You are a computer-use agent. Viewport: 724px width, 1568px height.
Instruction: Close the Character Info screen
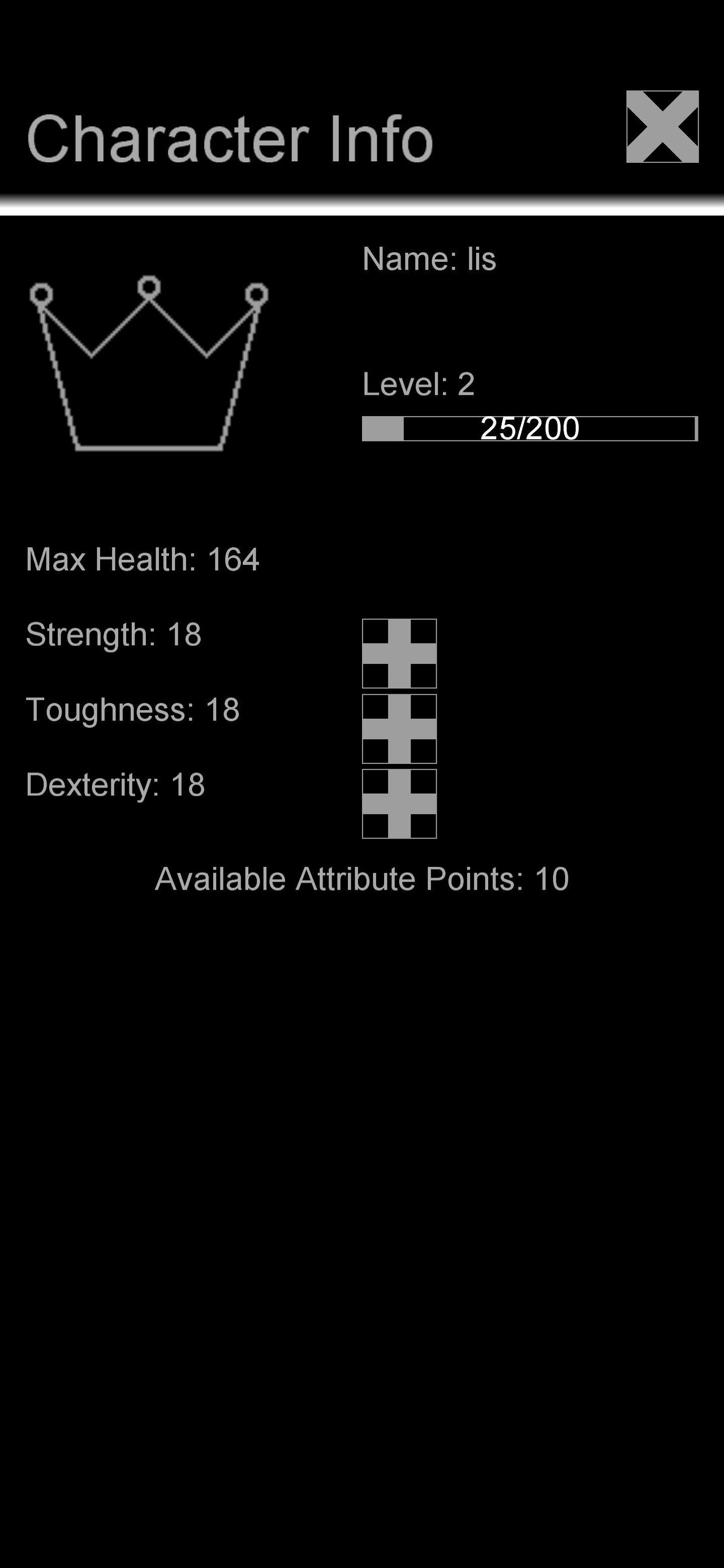coord(662,127)
